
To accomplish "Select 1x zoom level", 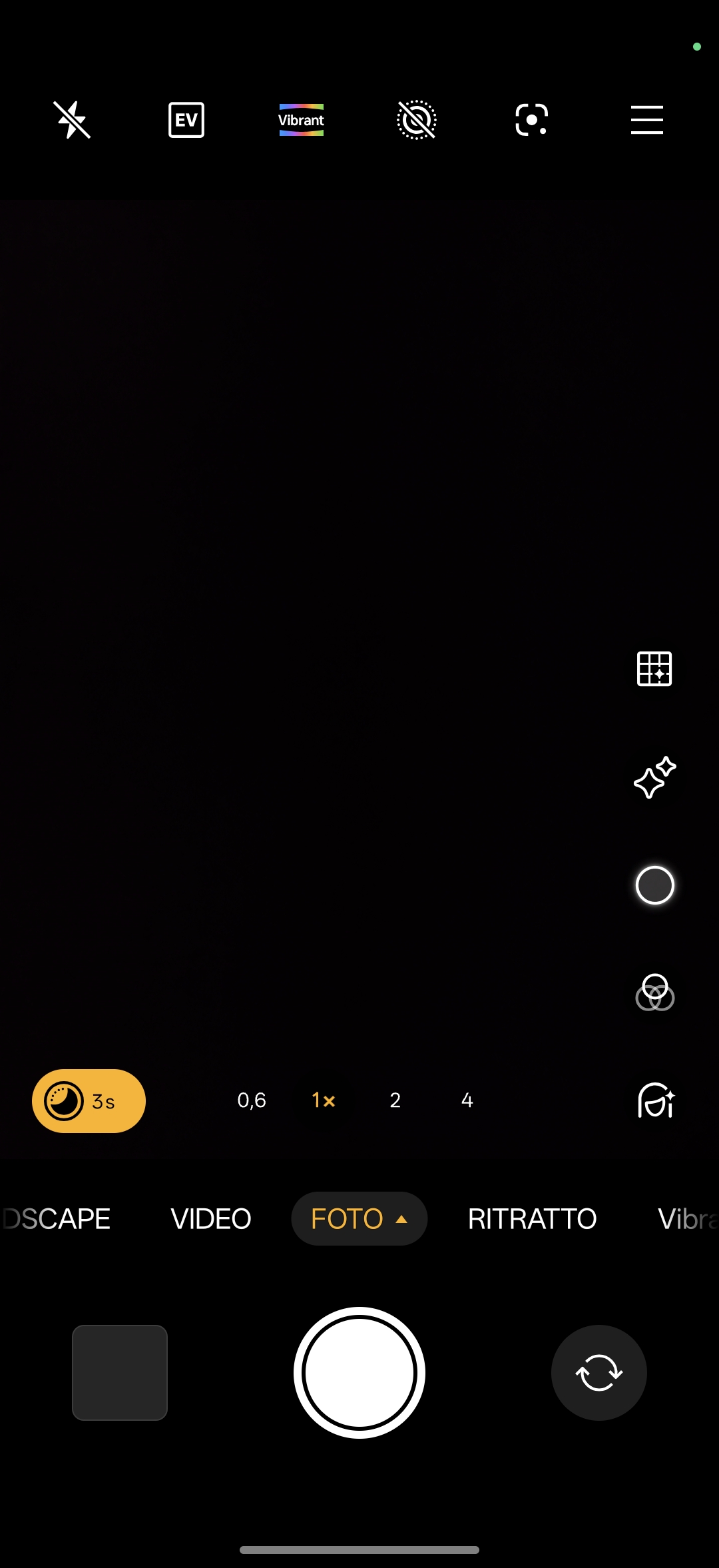I will coord(324,1100).
